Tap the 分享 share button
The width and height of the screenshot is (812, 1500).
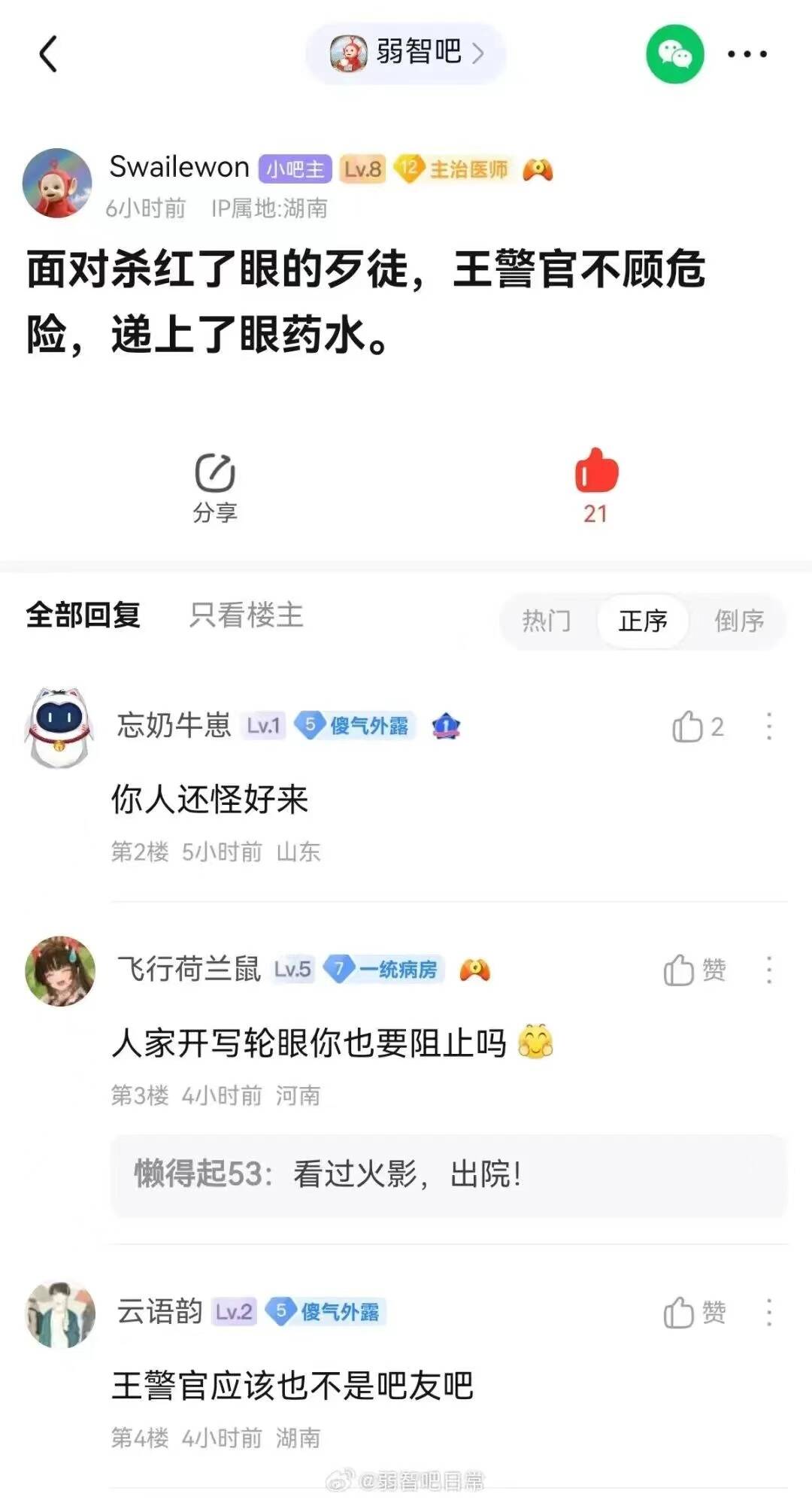215,487
